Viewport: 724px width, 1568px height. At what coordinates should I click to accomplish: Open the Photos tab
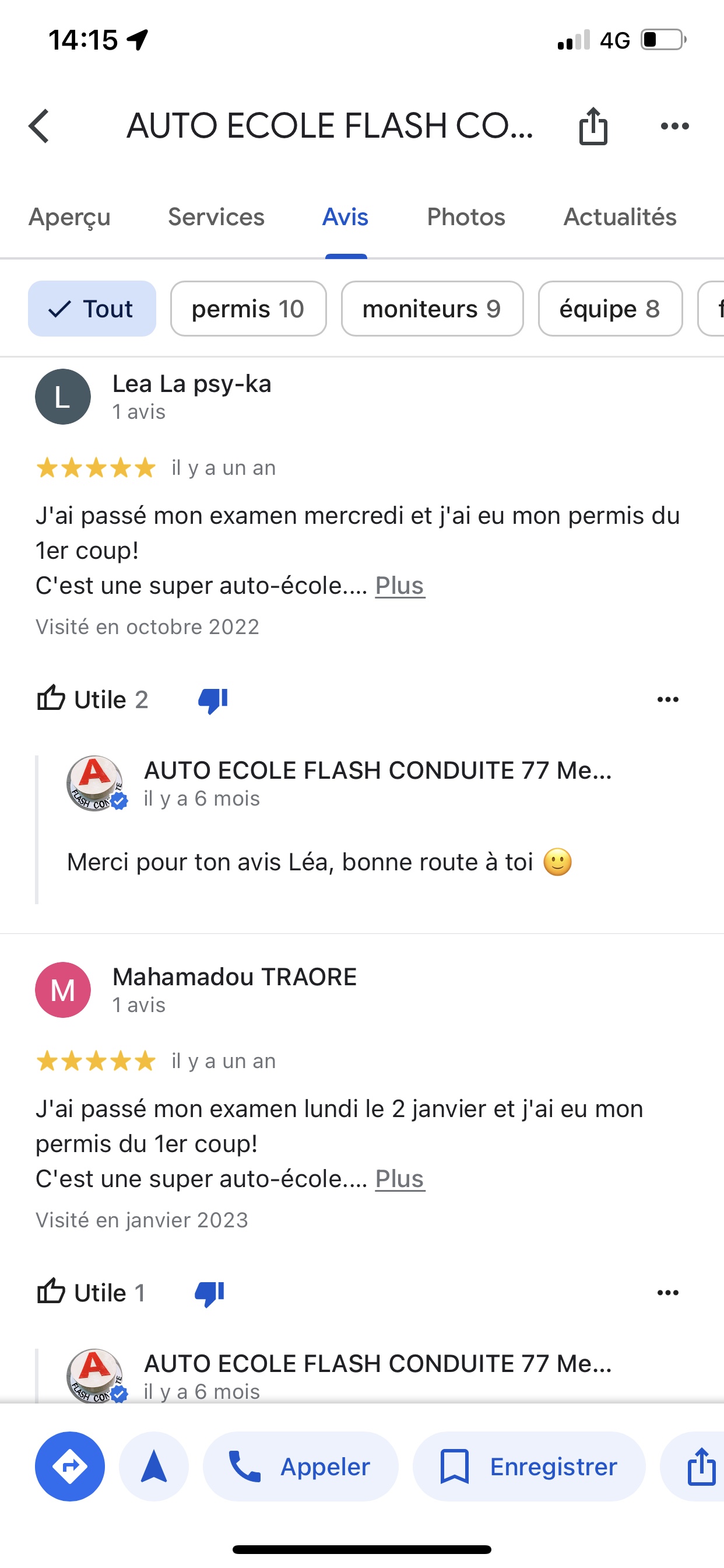(x=465, y=218)
